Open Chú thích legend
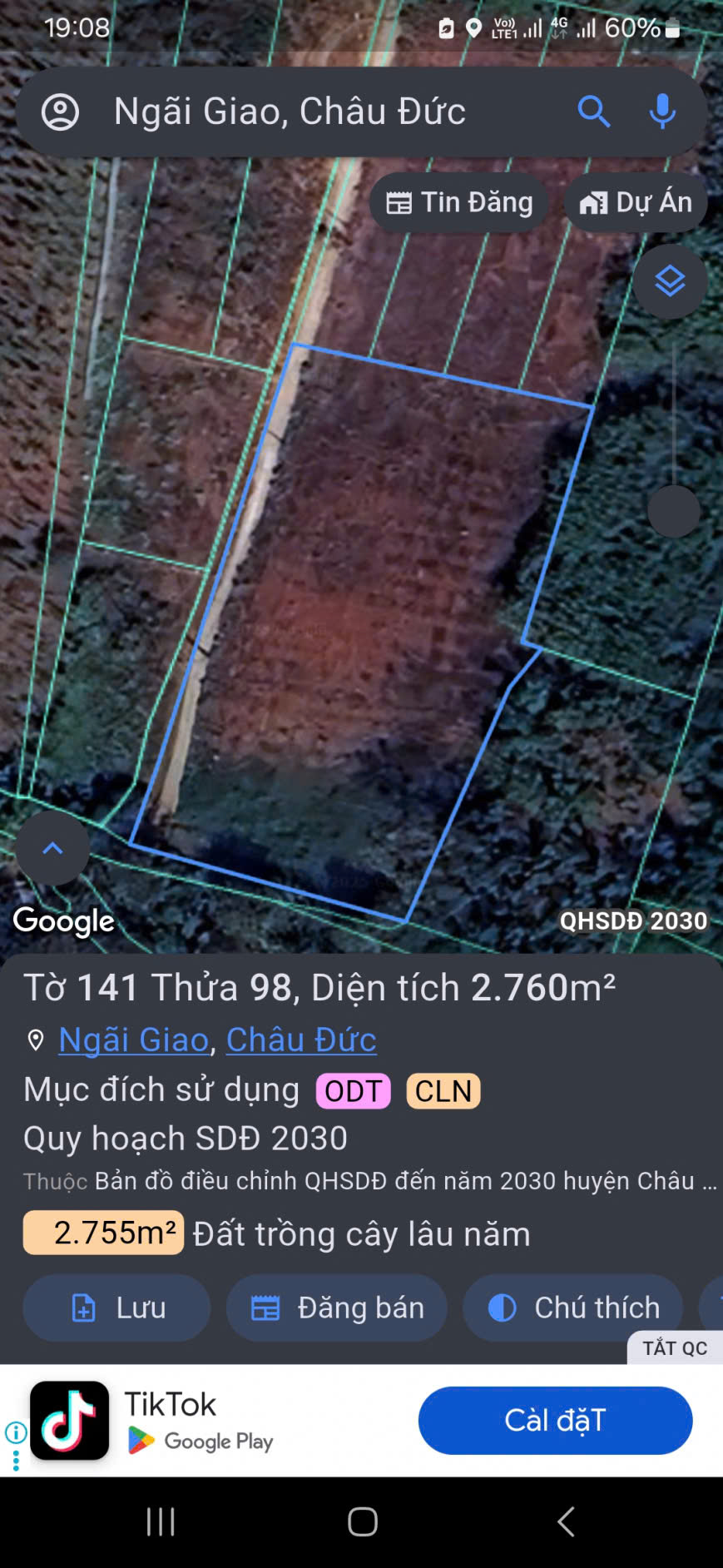Image resolution: width=723 pixels, height=1568 pixels. coord(573,1307)
